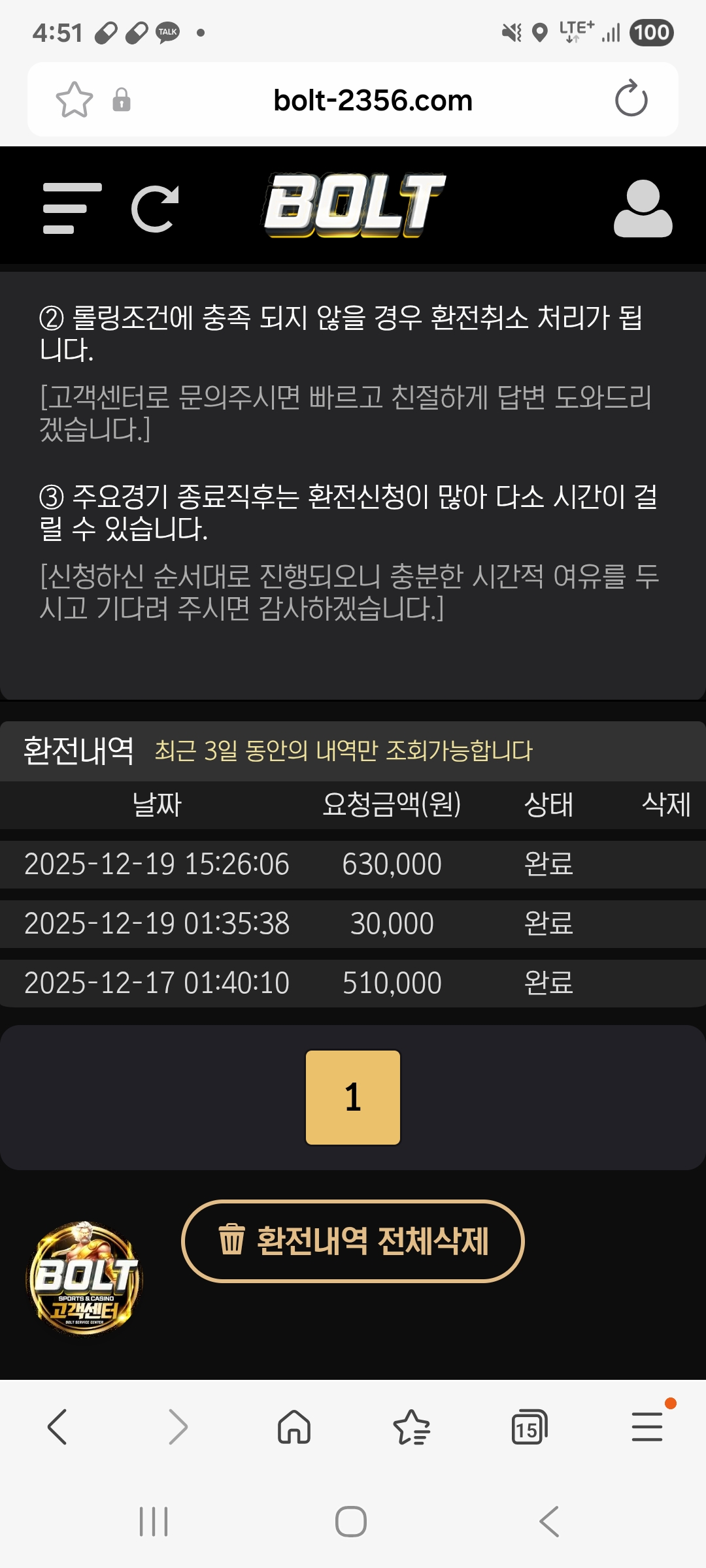The height and width of the screenshot is (1568, 706).
Task: Open the browser bookmarks list
Action: point(412,1427)
